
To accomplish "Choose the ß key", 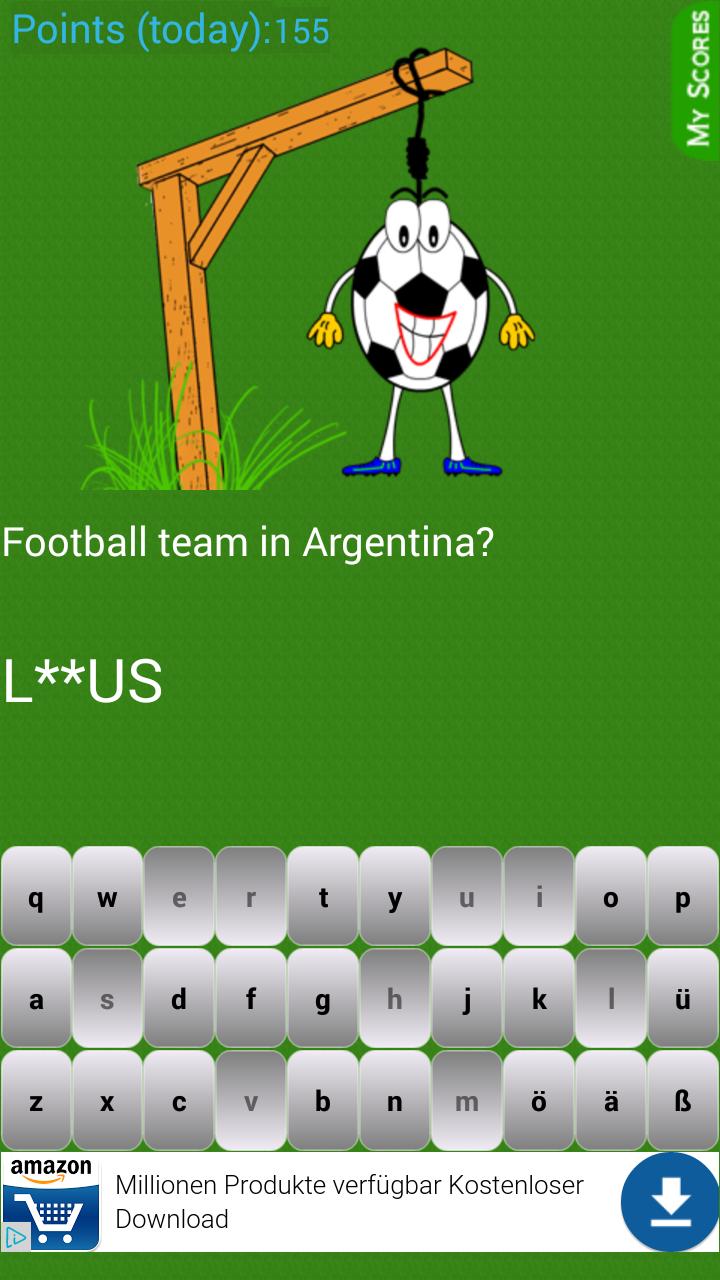I will coord(683,1101).
